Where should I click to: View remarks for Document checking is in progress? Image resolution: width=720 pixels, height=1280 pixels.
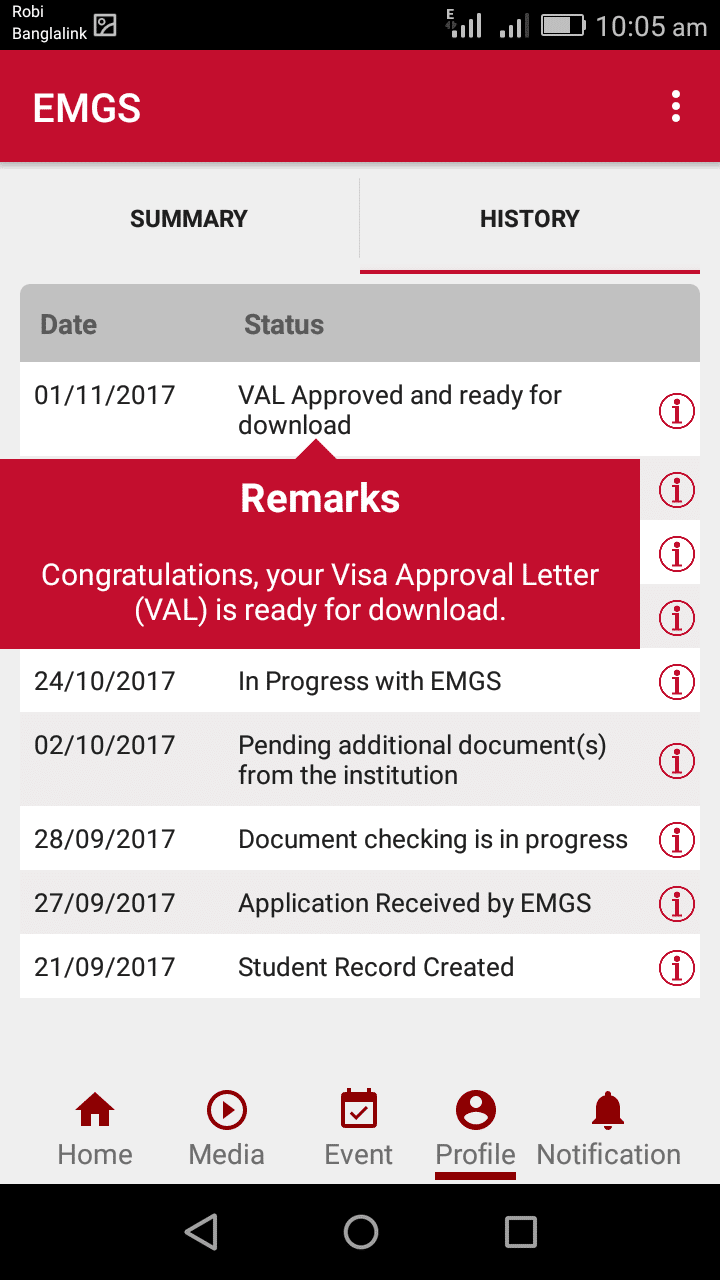677,840
